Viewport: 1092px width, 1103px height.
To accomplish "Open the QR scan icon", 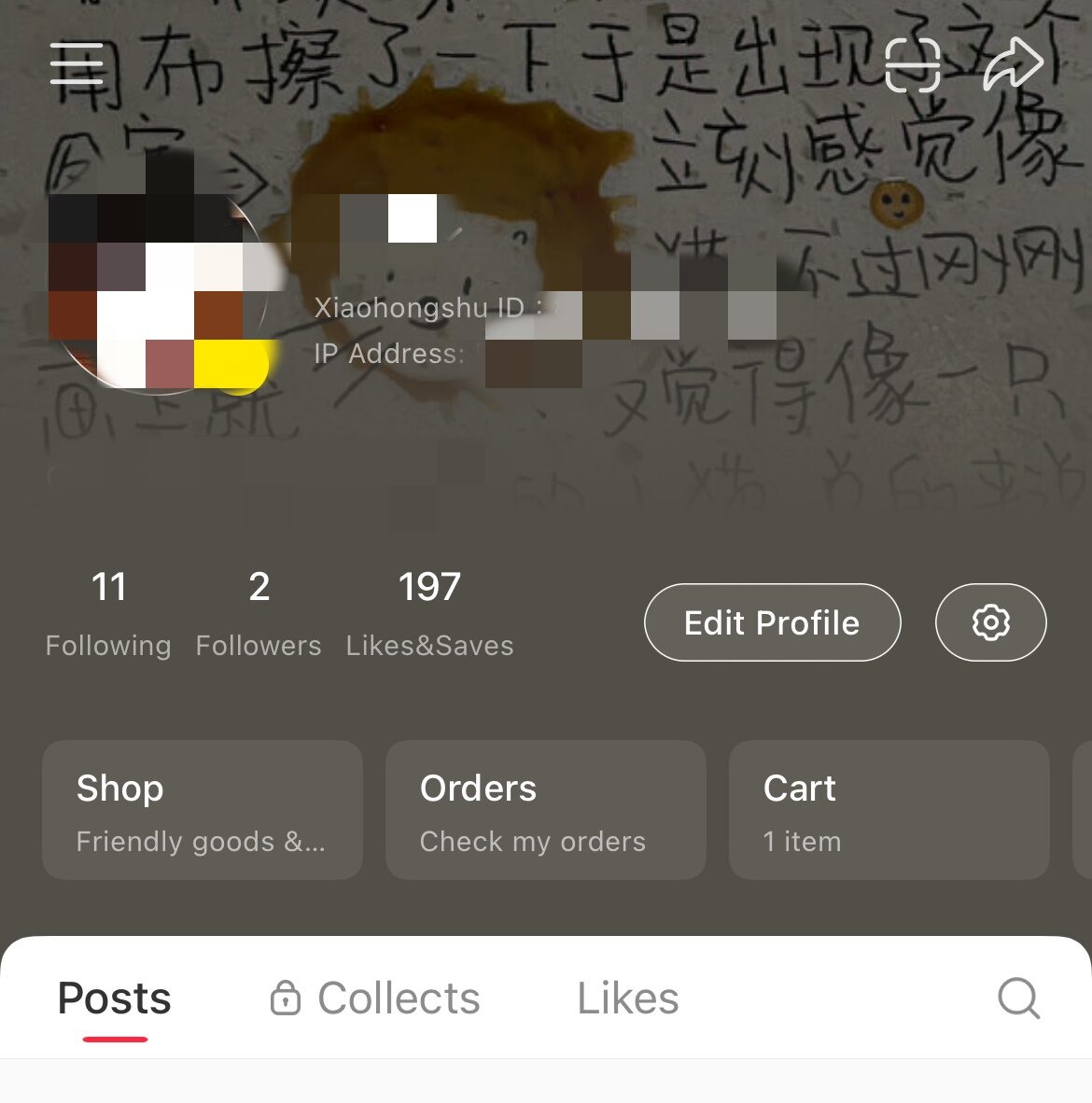I will [x=912, y=65].
